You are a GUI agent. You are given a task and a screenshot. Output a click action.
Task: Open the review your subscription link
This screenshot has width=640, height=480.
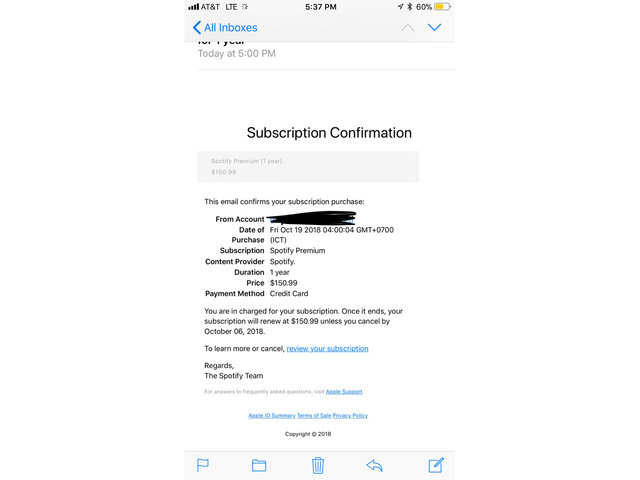click(x=327, y=349)
